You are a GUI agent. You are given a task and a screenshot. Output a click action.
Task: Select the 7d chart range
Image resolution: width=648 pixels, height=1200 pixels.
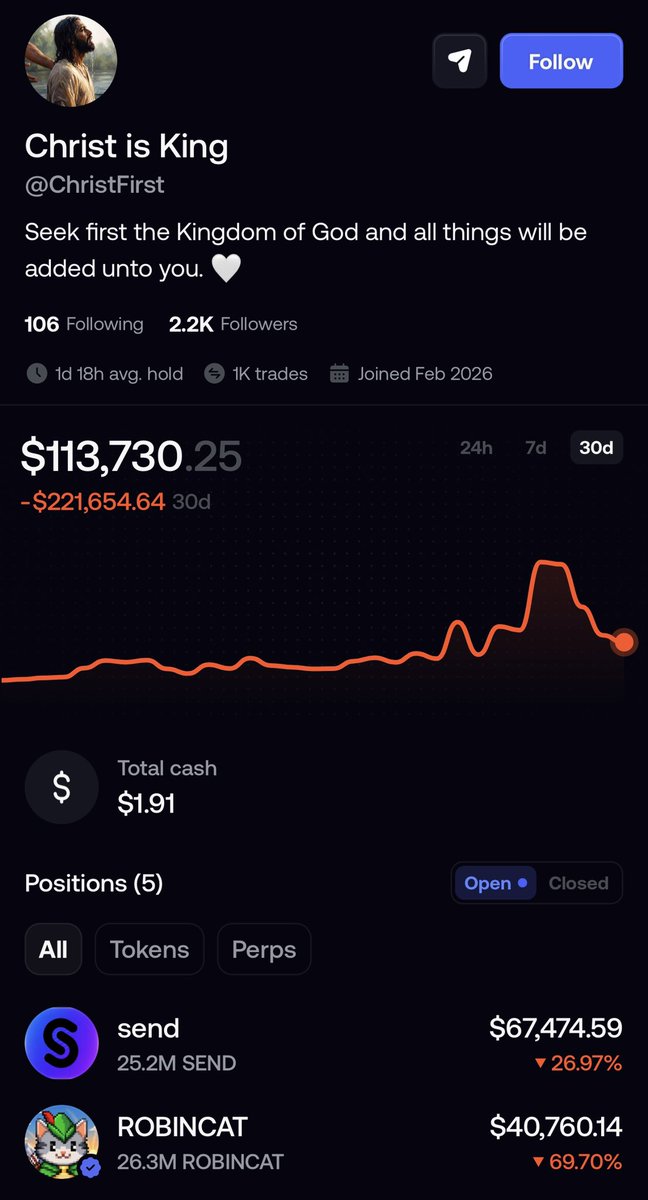(536, 448)
